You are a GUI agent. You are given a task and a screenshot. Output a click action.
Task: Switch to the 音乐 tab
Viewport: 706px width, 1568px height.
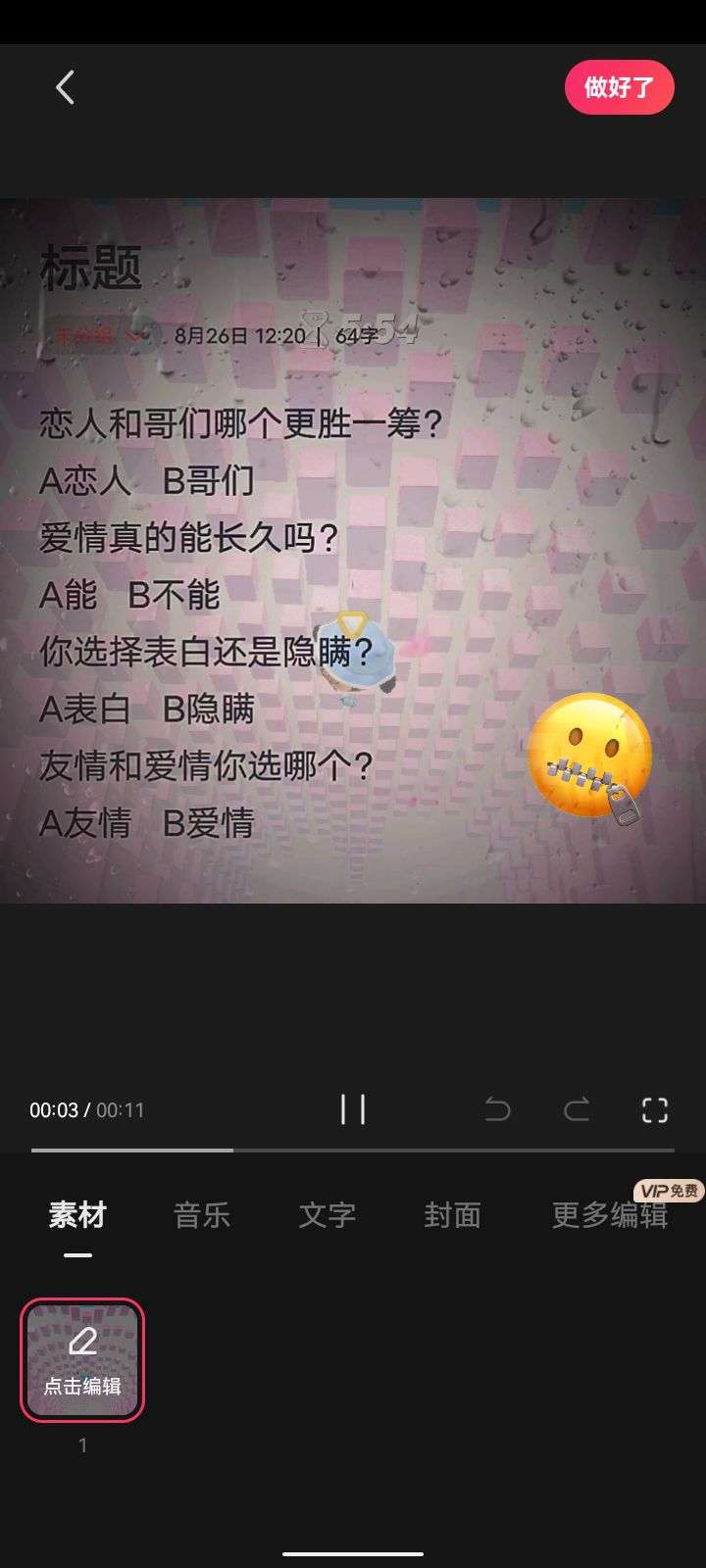click(x=202, y=1215)
